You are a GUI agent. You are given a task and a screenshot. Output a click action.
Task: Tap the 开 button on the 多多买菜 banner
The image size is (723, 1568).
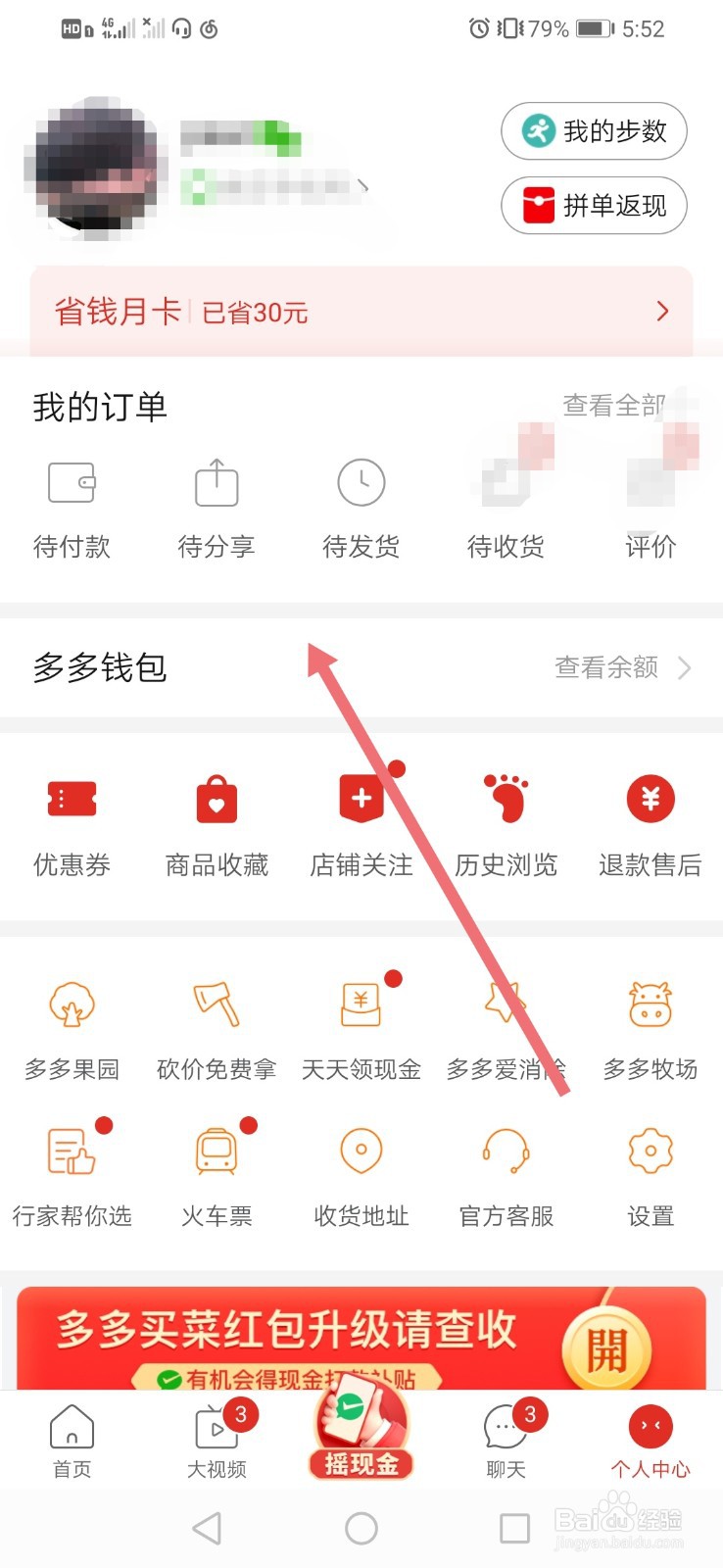609,1349
